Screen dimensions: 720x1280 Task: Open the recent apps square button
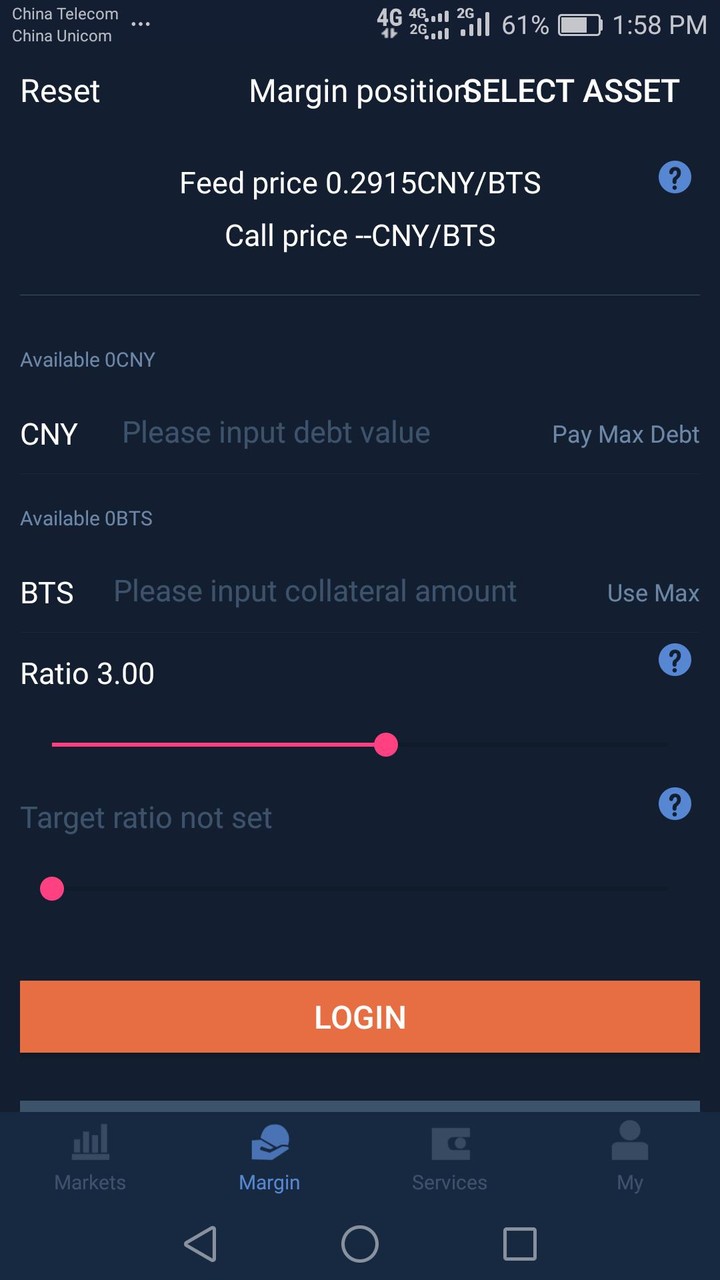click(x=519, y=1244)
